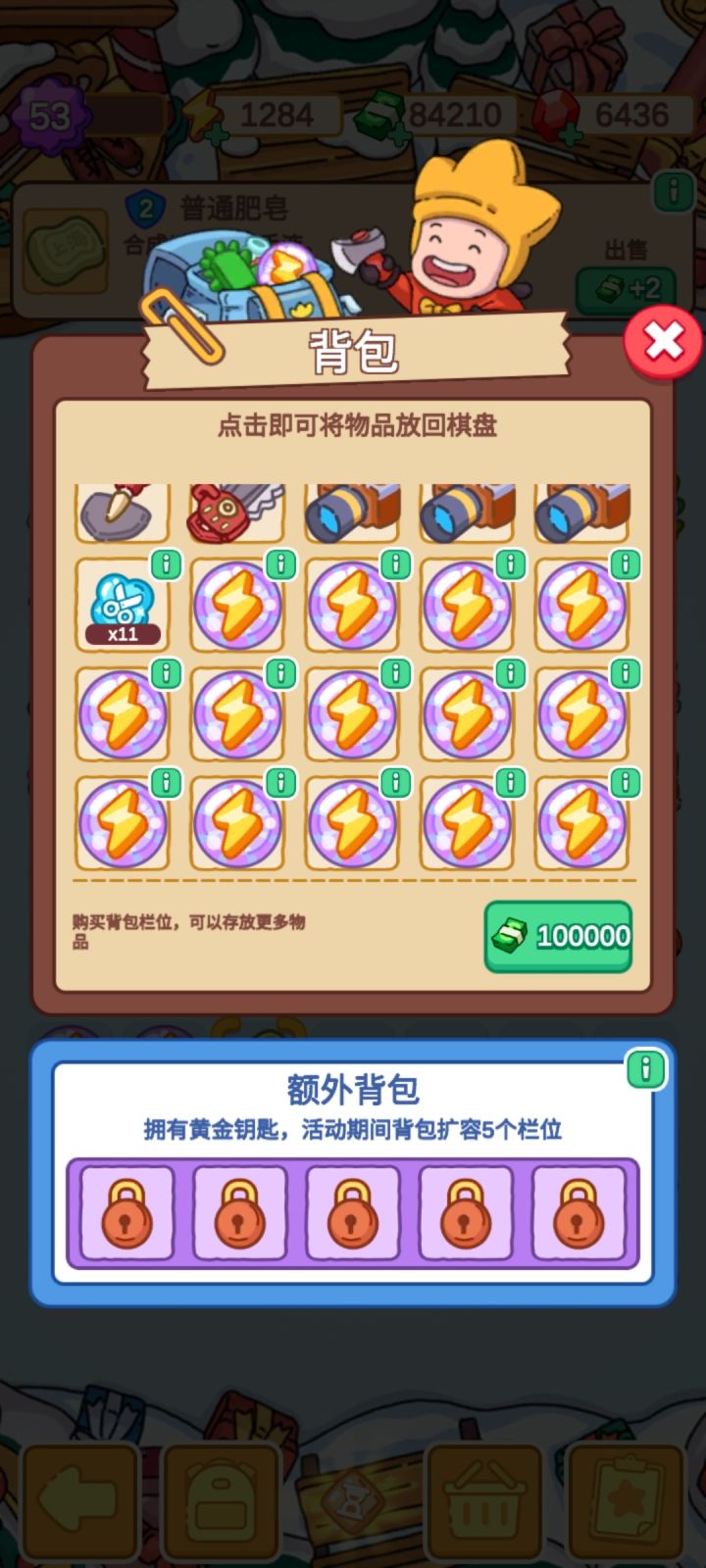The image size is (706, 1568).
Task: Tap the info icon above the scissors item
Action: (x=166, y=563)
